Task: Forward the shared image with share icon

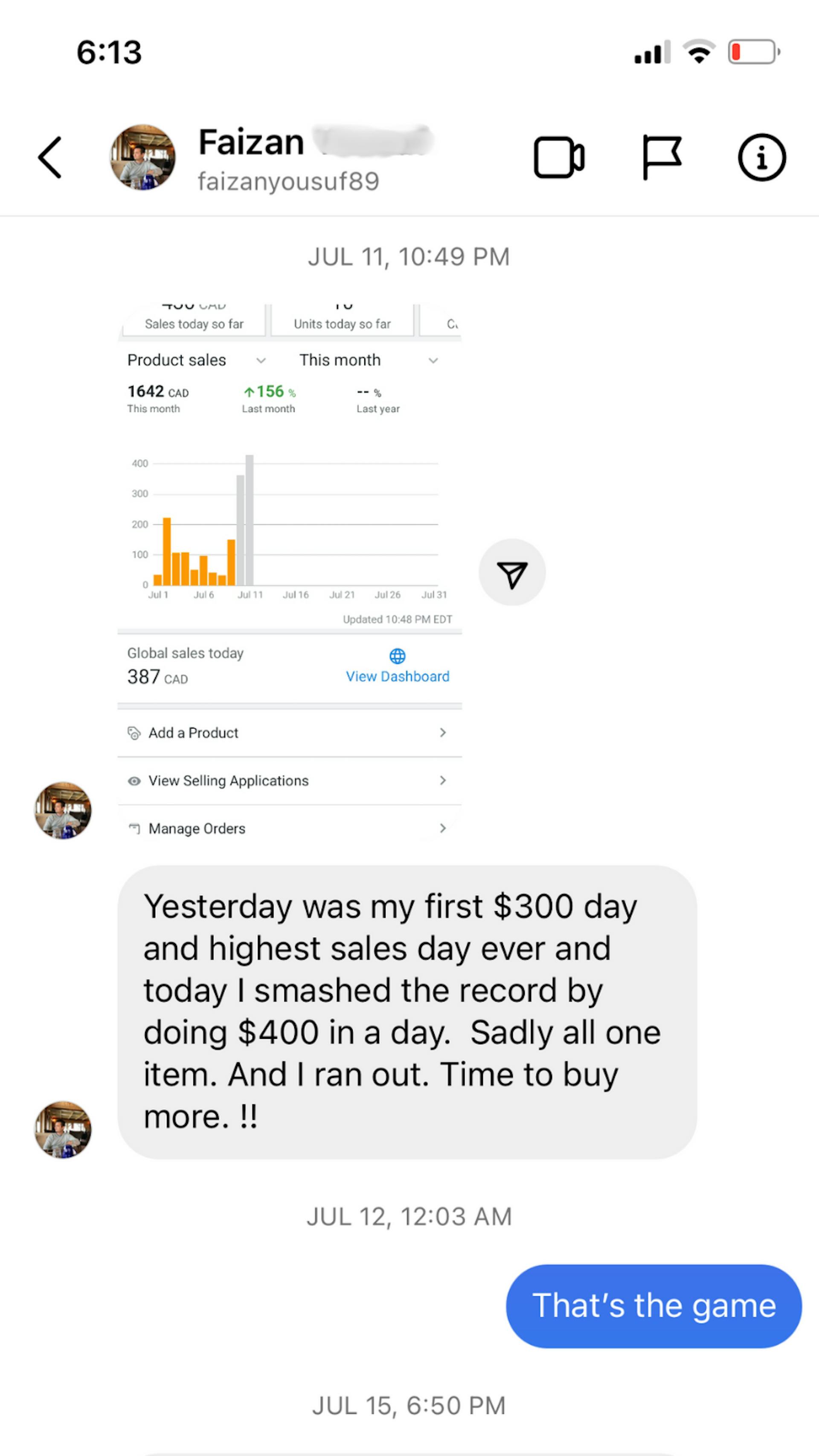Action: pyautogui.click(x=511, y=573)
